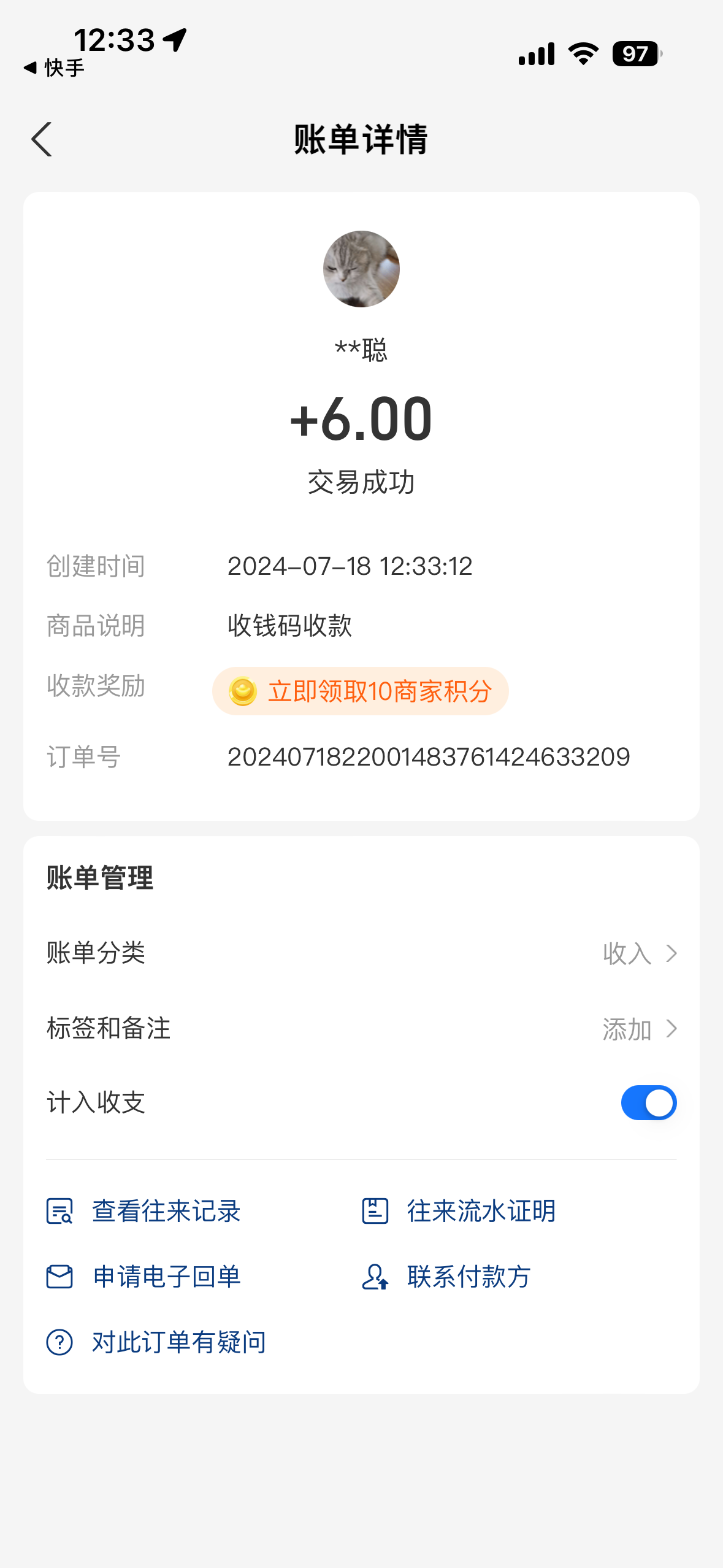The image size is (723, 1568).
Task: Open the 账单分类 category row
Action: [x=361, y=953]
